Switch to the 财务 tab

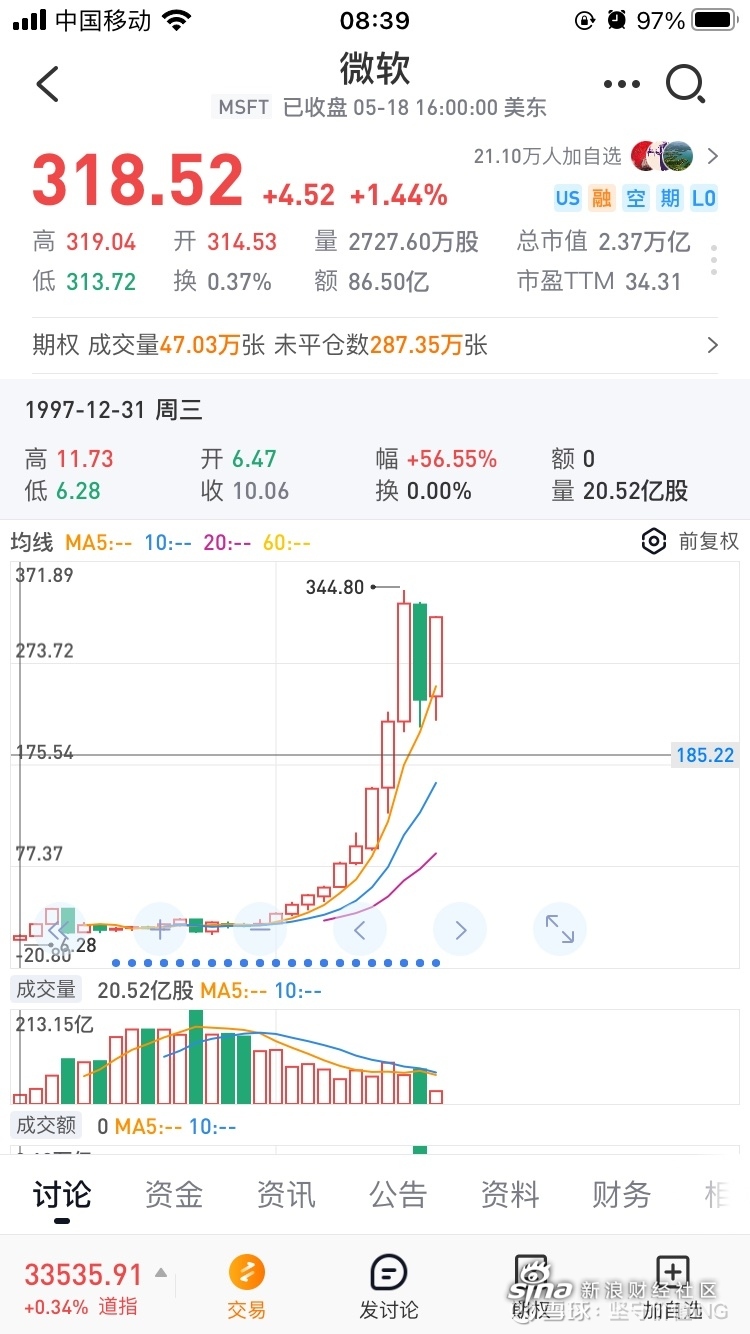tap(621, 1194)
